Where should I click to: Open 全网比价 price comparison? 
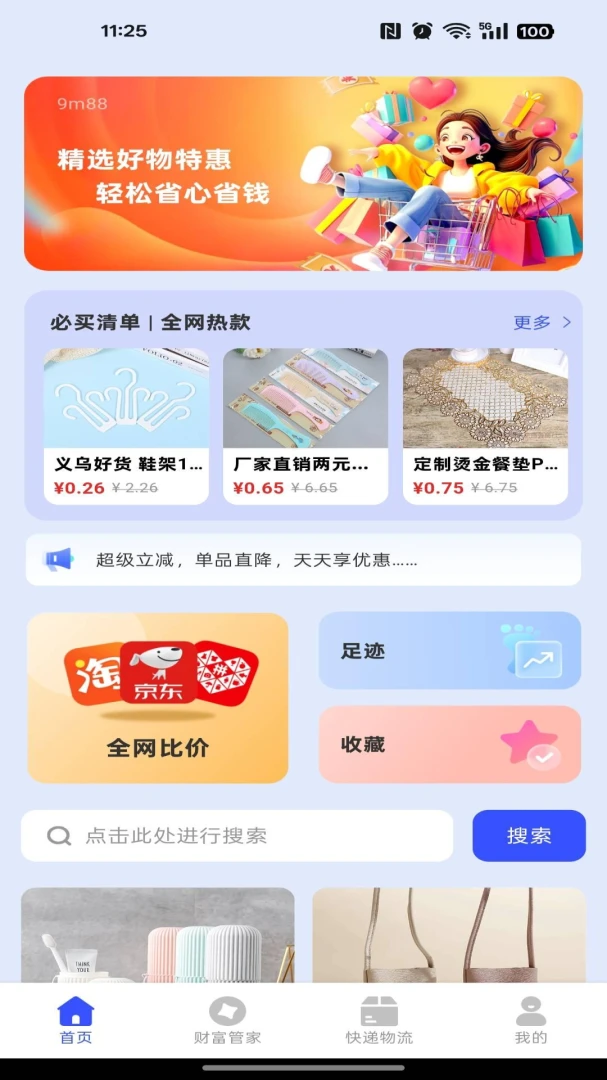(158, 698)
